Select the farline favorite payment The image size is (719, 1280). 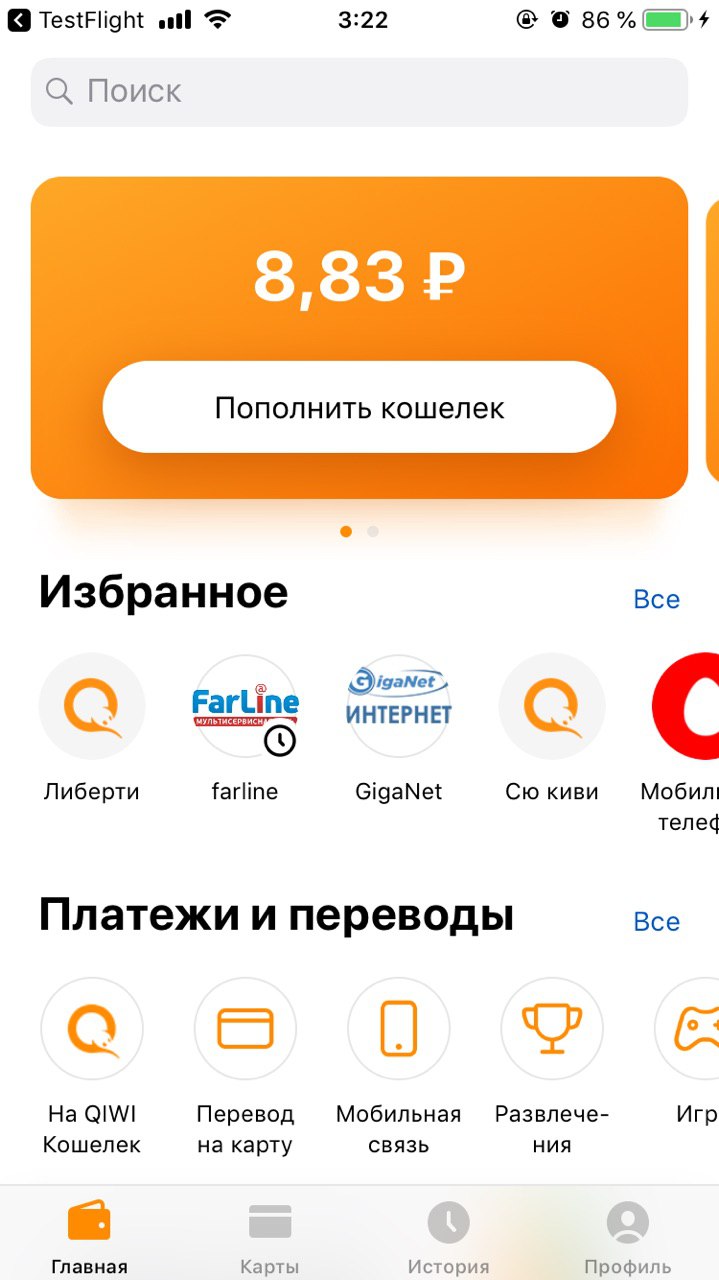tap(245, 707)
